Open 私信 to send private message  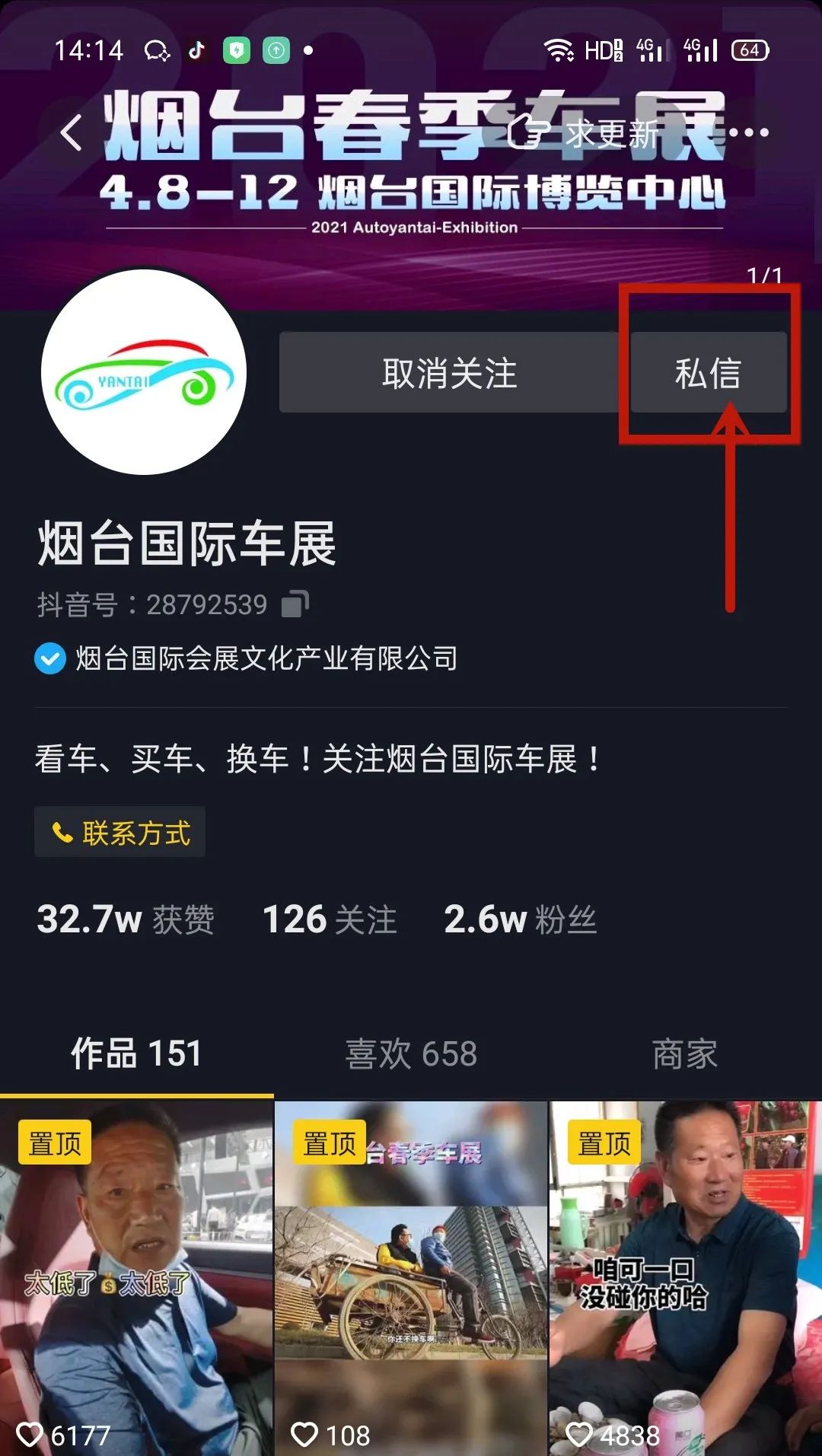tap(708, 373)
